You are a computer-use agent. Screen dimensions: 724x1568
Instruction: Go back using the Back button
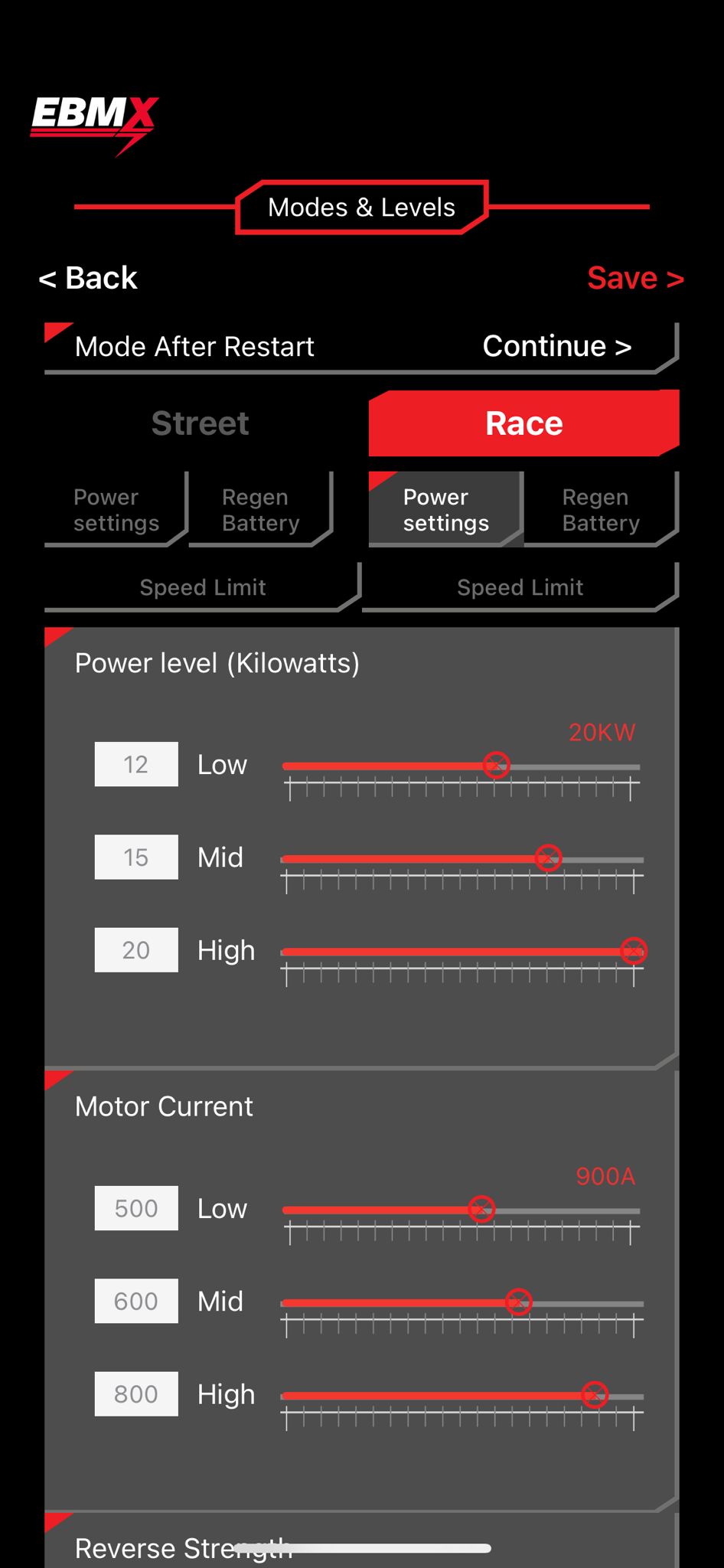pos(88,278)
